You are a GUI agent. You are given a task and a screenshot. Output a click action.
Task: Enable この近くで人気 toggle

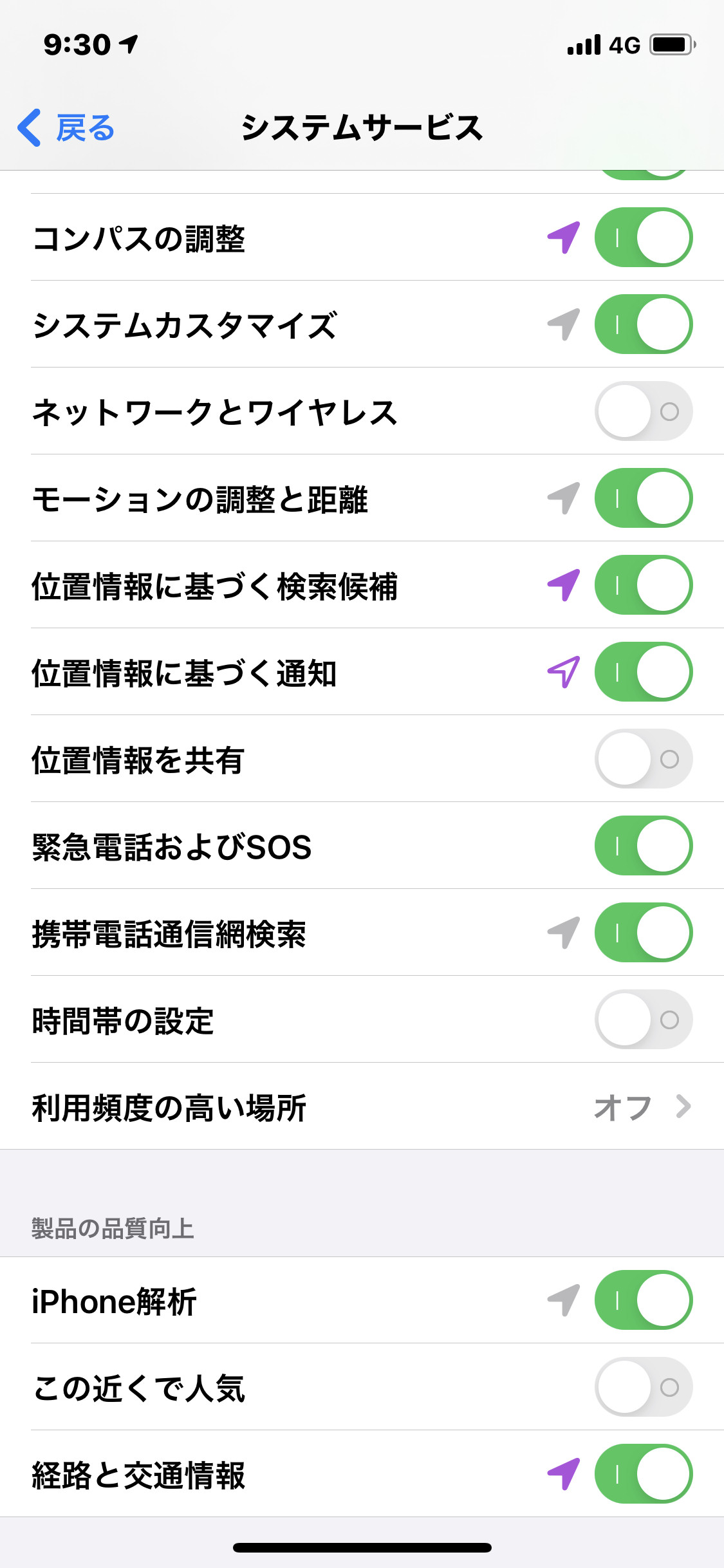click(x=644, y=1386)
